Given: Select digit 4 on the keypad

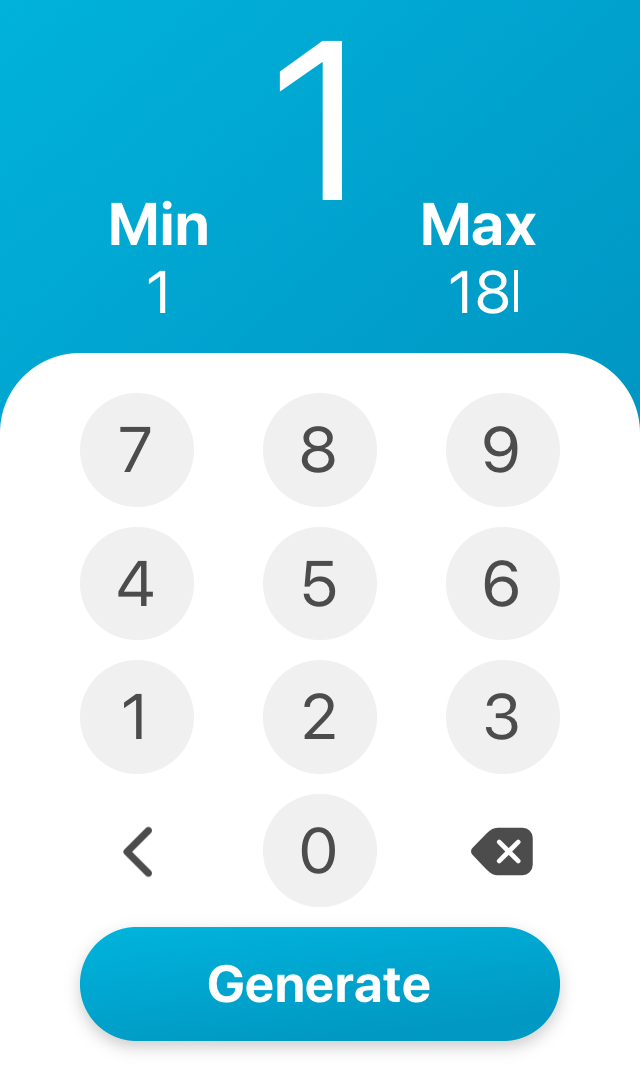Looking at the screenshot, I should (x=136, y=584).
